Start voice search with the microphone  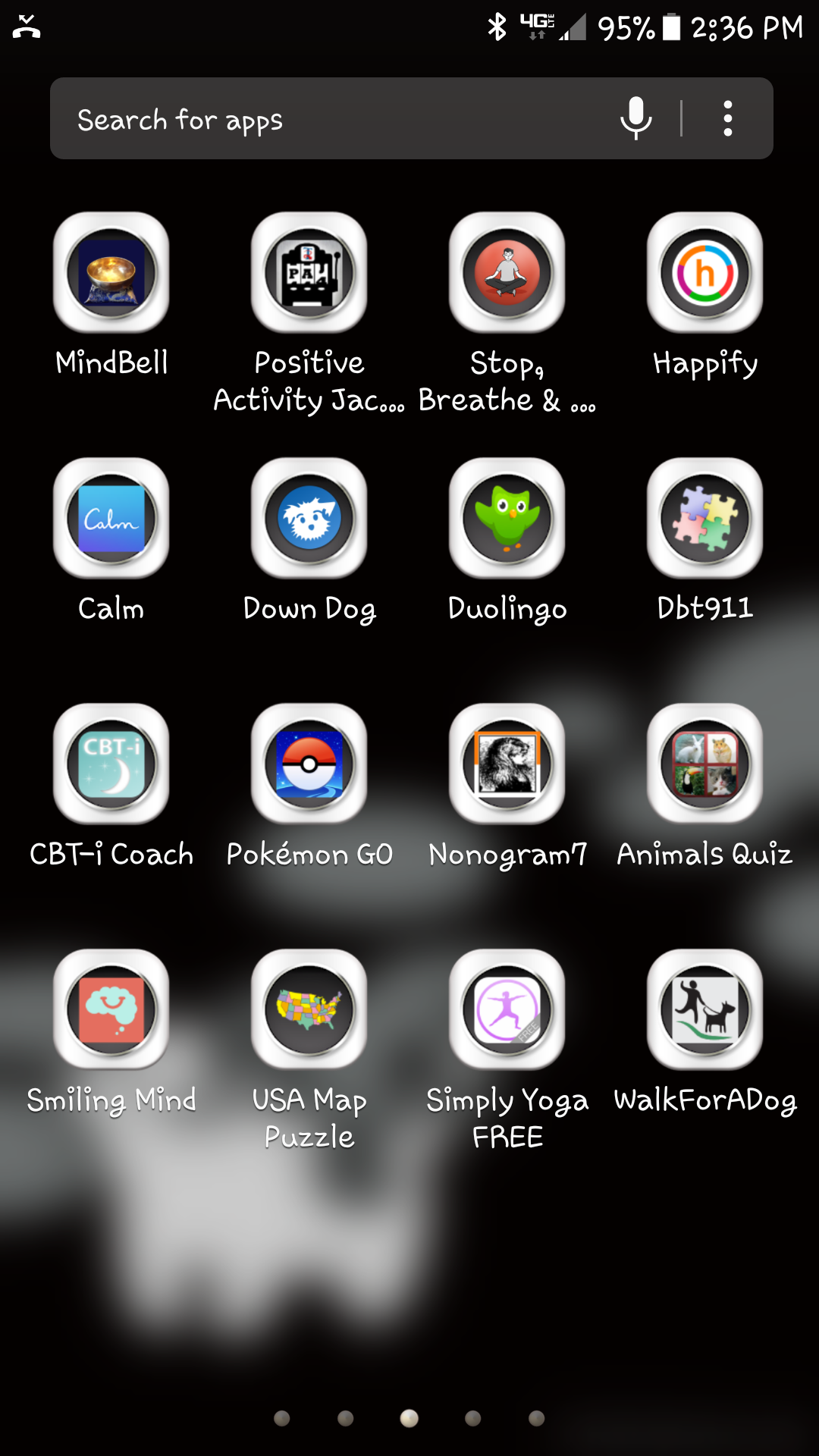click(x=635, y=118)
